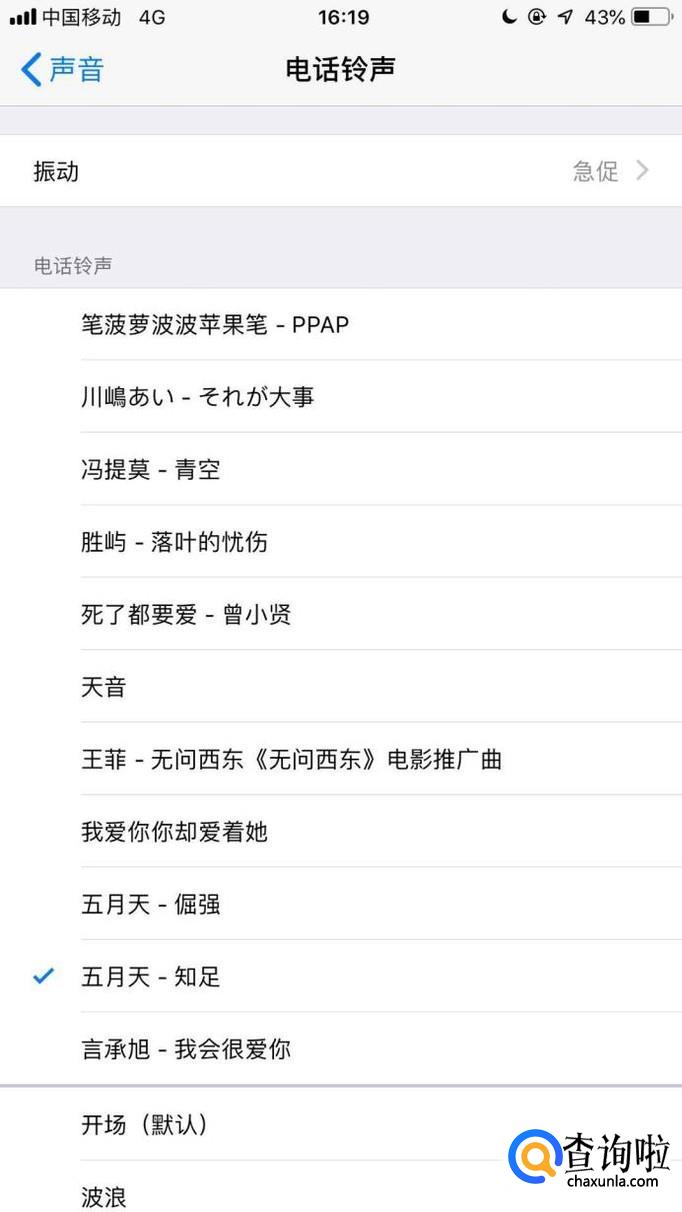The image size is (682, 1212).
Task: Open the 振动 vibration settings row
Action: [340, 171]
